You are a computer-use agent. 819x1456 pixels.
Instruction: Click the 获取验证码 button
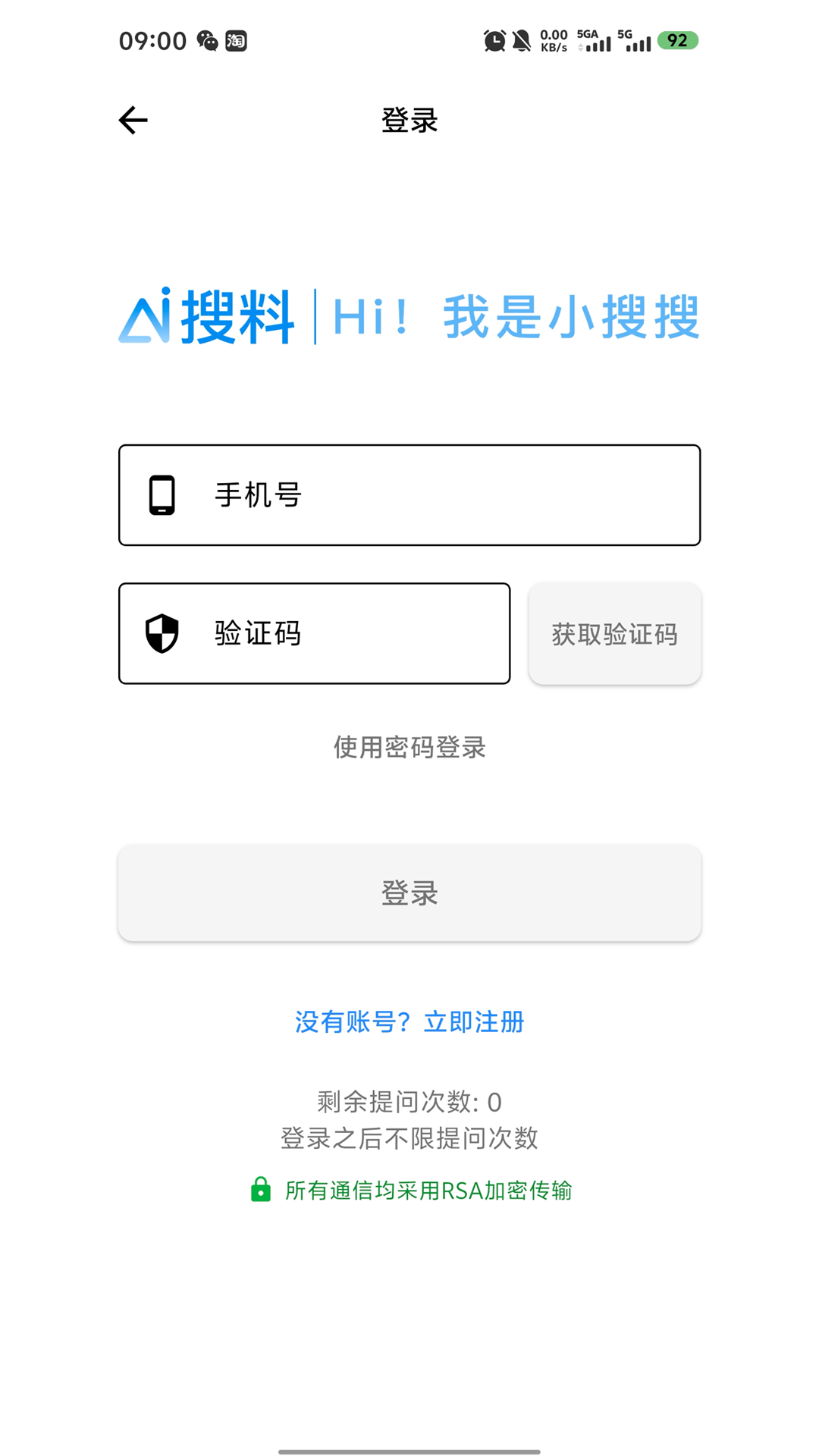[x=615, y=633]
